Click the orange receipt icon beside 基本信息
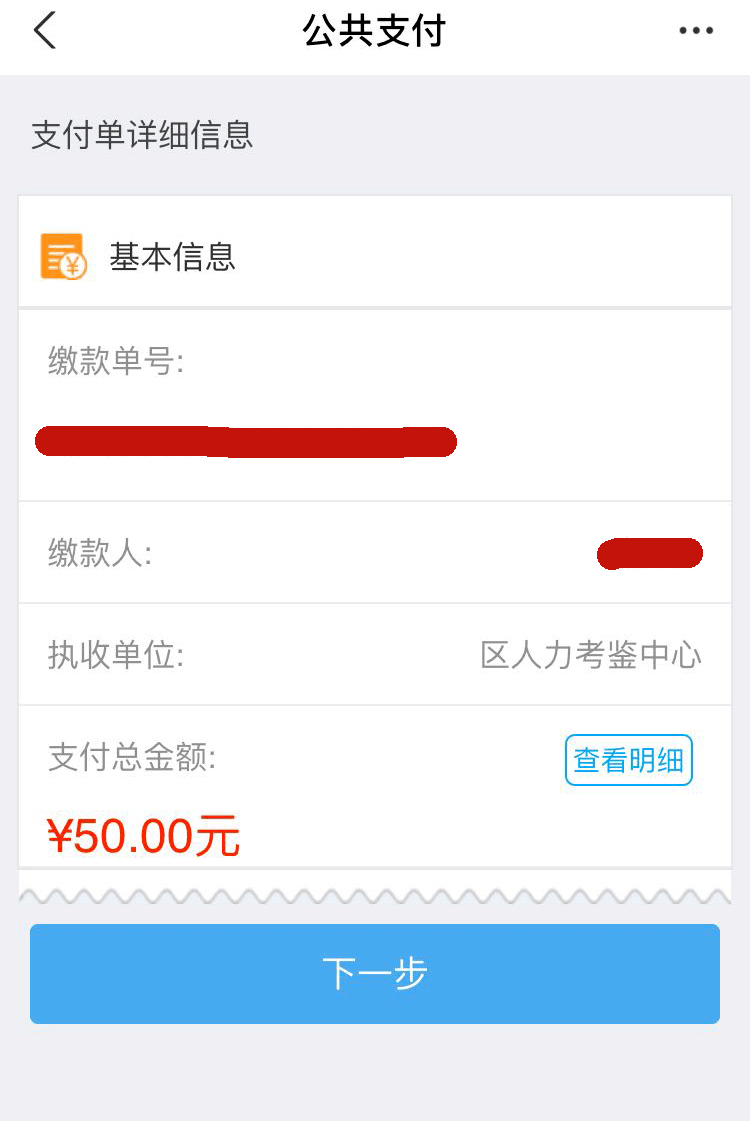The height and width of the screenshot is (1121, 750). coord(63,256)
